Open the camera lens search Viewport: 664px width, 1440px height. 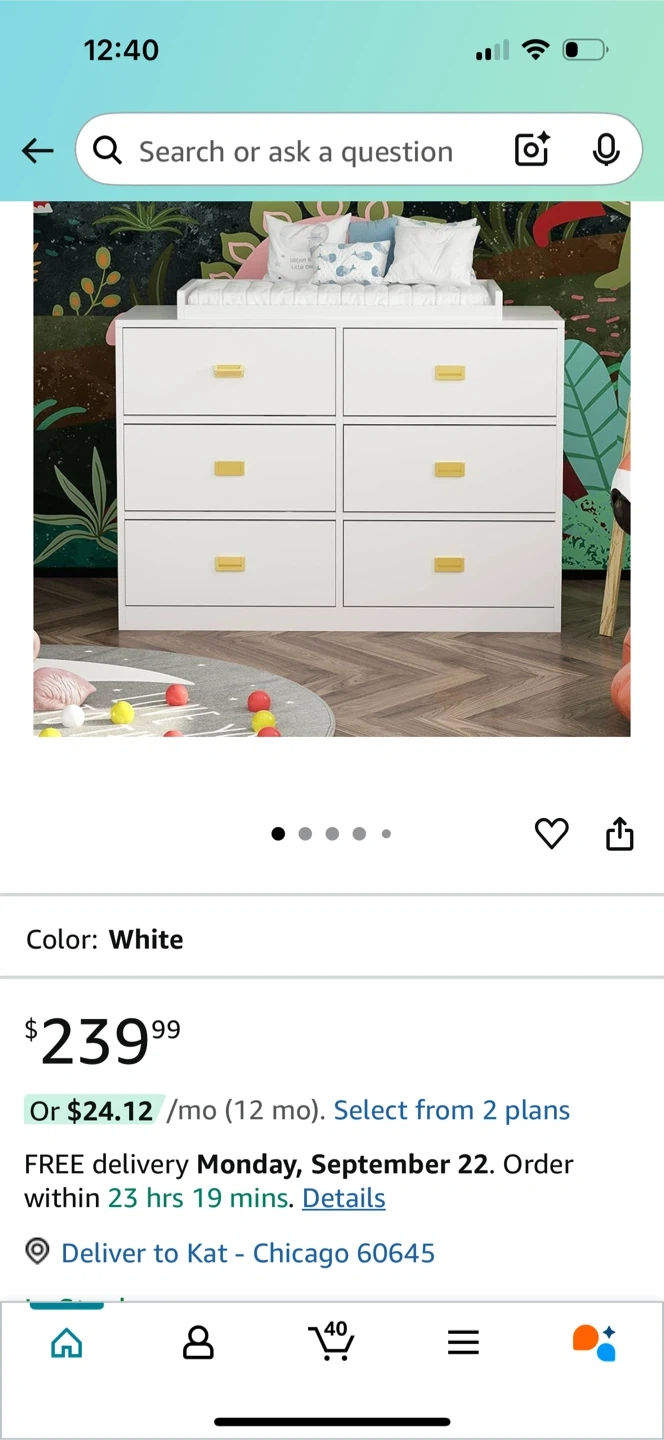click(x=532, y=150)
